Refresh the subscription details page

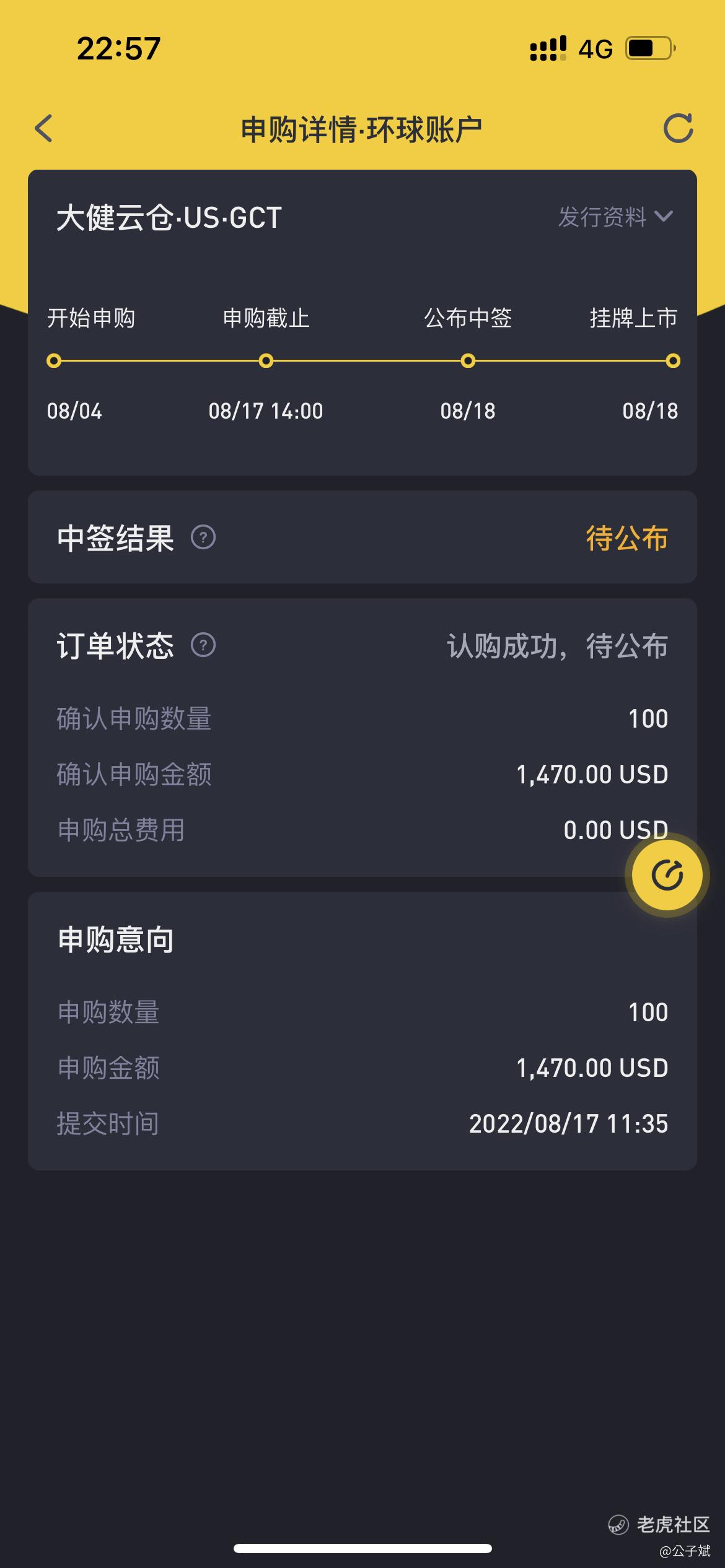click(x=678, y=129)
